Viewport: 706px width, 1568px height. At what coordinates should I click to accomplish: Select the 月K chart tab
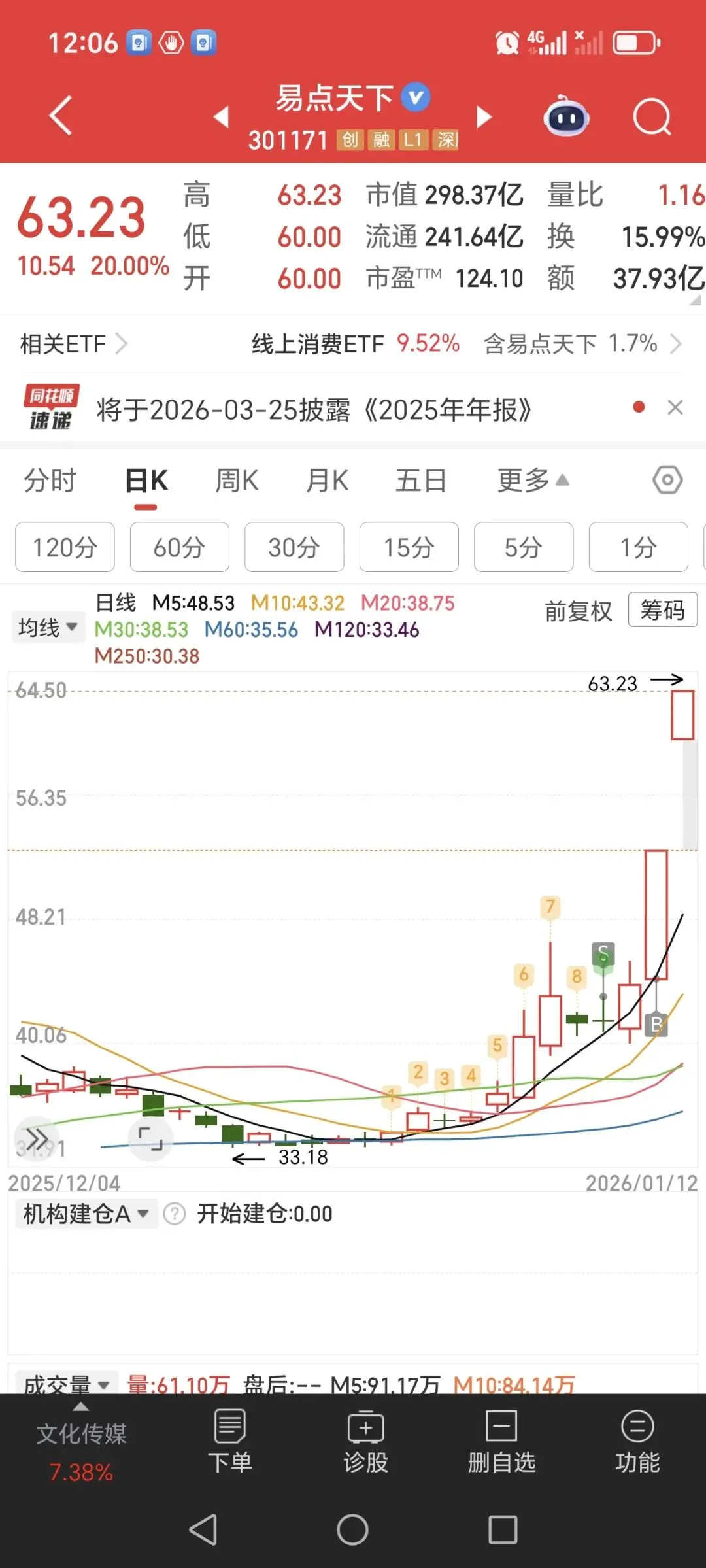pyautogui.click(x=327, y=481)
